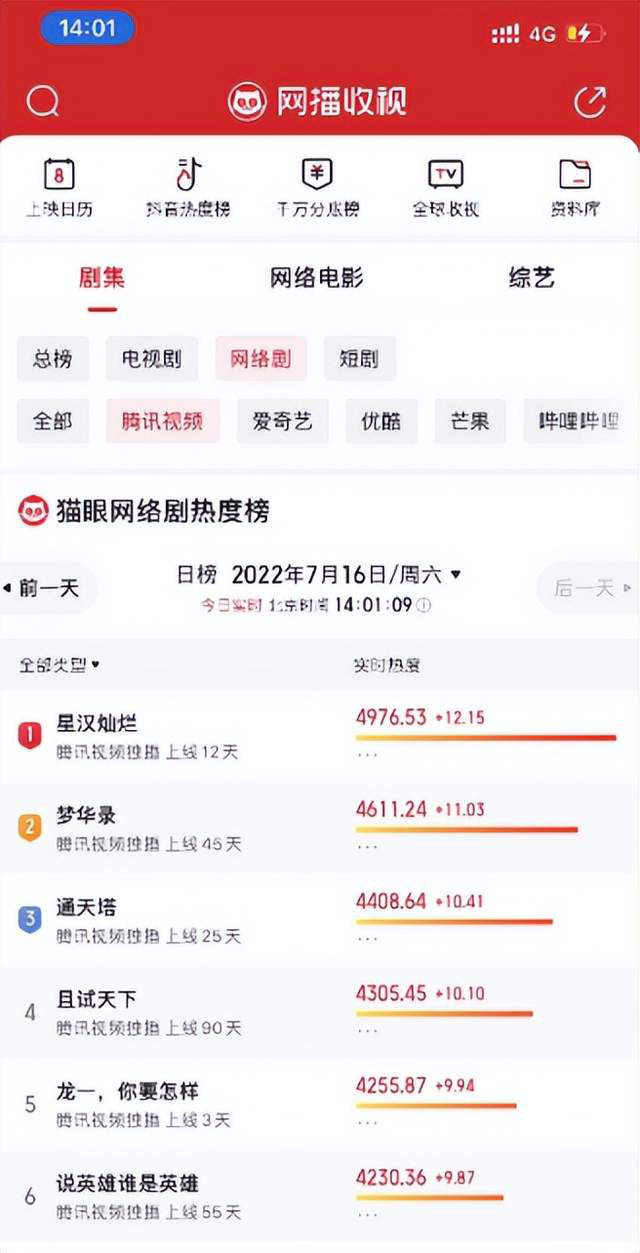Open the search magnifier icon
The height and width of the screenshot is (1253, 640).
coord(43,101)
